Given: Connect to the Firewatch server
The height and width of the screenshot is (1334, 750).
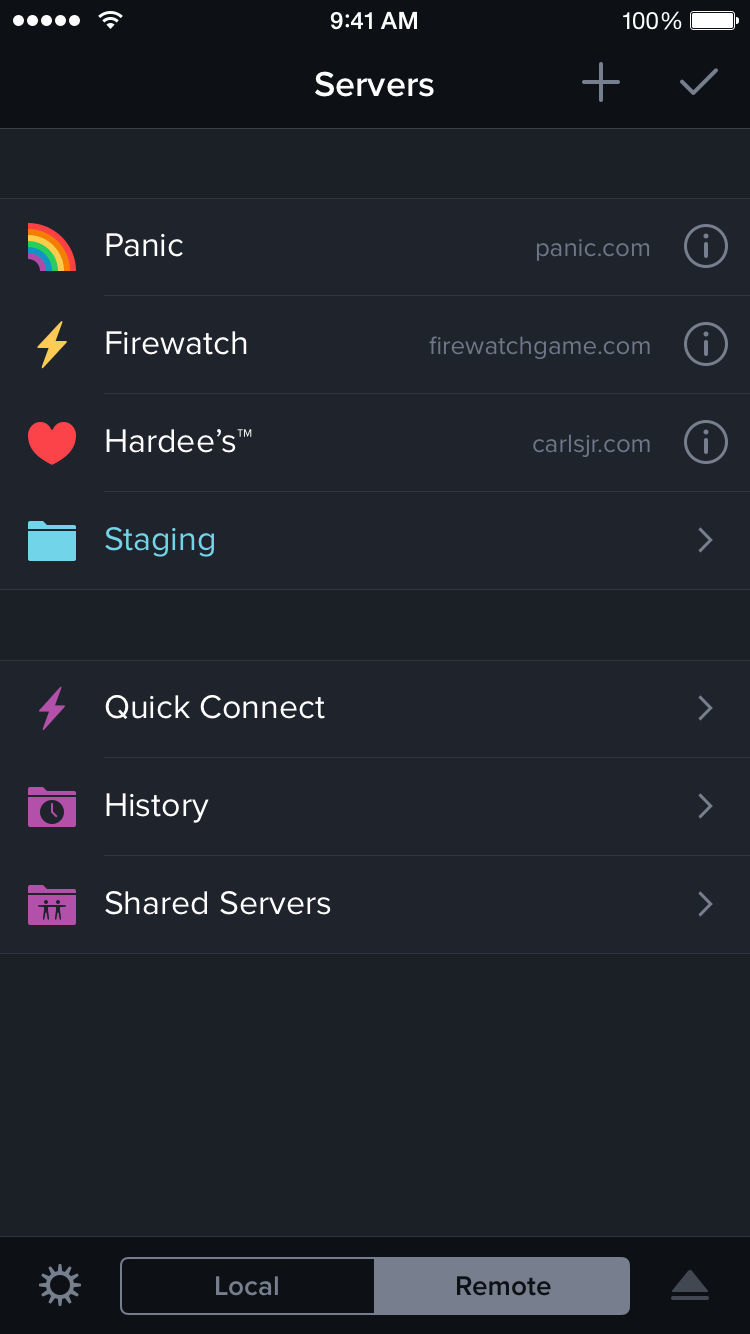Looking at the screenshot, I should (x=300, y=344).
